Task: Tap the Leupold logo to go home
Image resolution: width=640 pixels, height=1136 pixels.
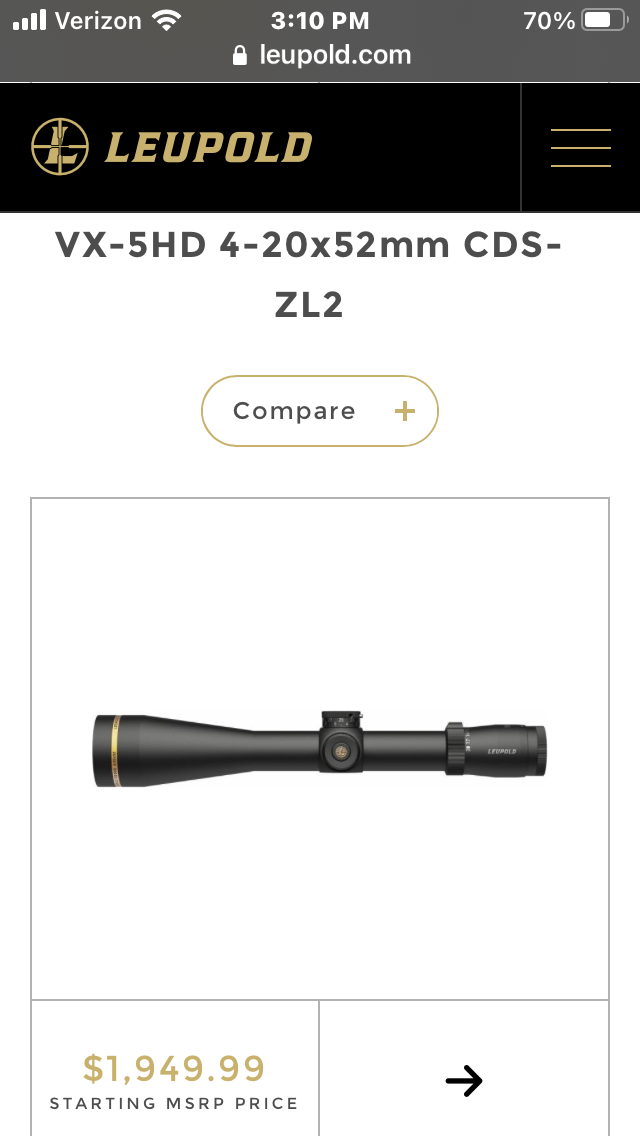Action: [172, 147]
